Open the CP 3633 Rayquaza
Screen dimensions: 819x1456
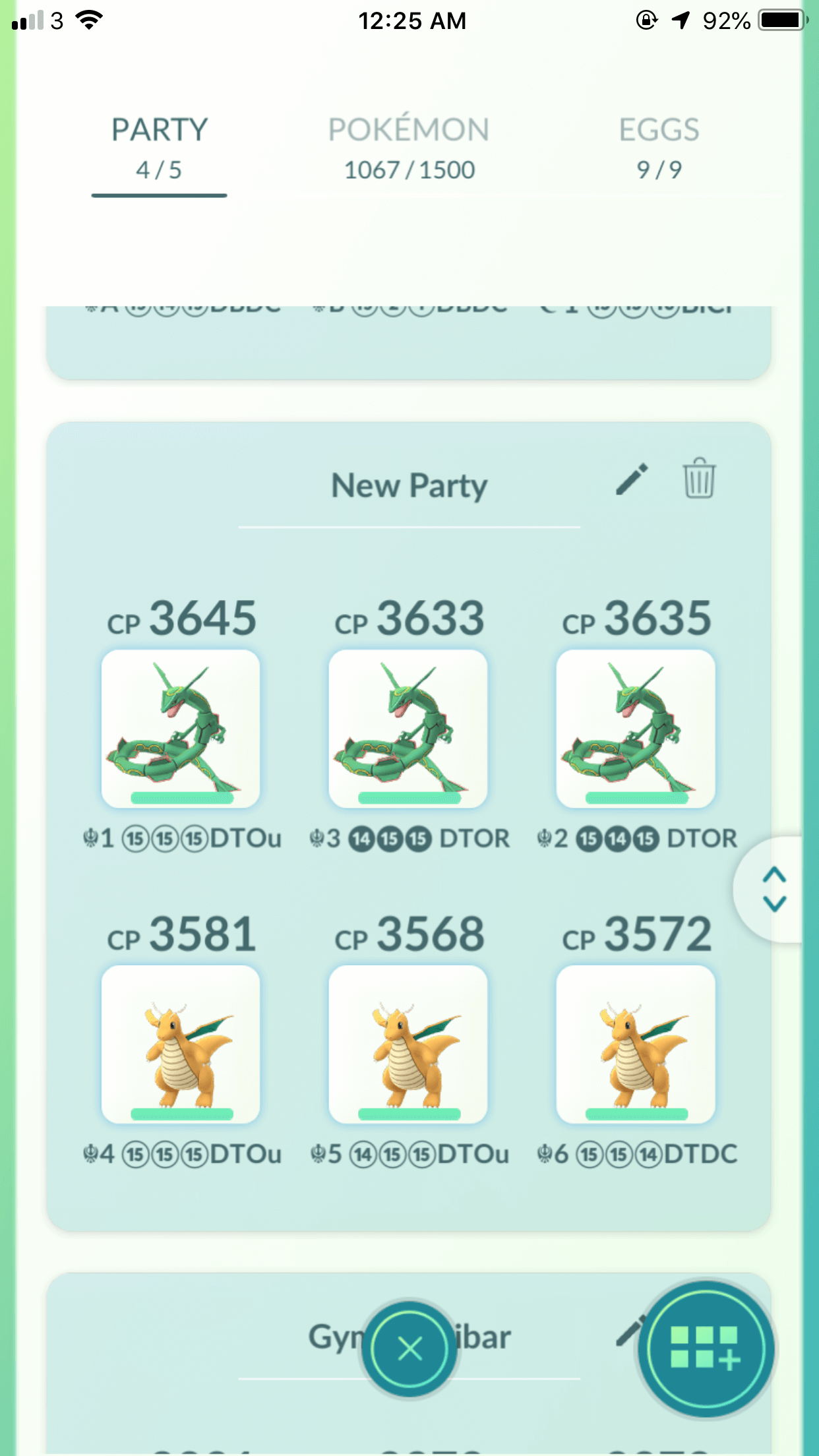pos(408,729)
